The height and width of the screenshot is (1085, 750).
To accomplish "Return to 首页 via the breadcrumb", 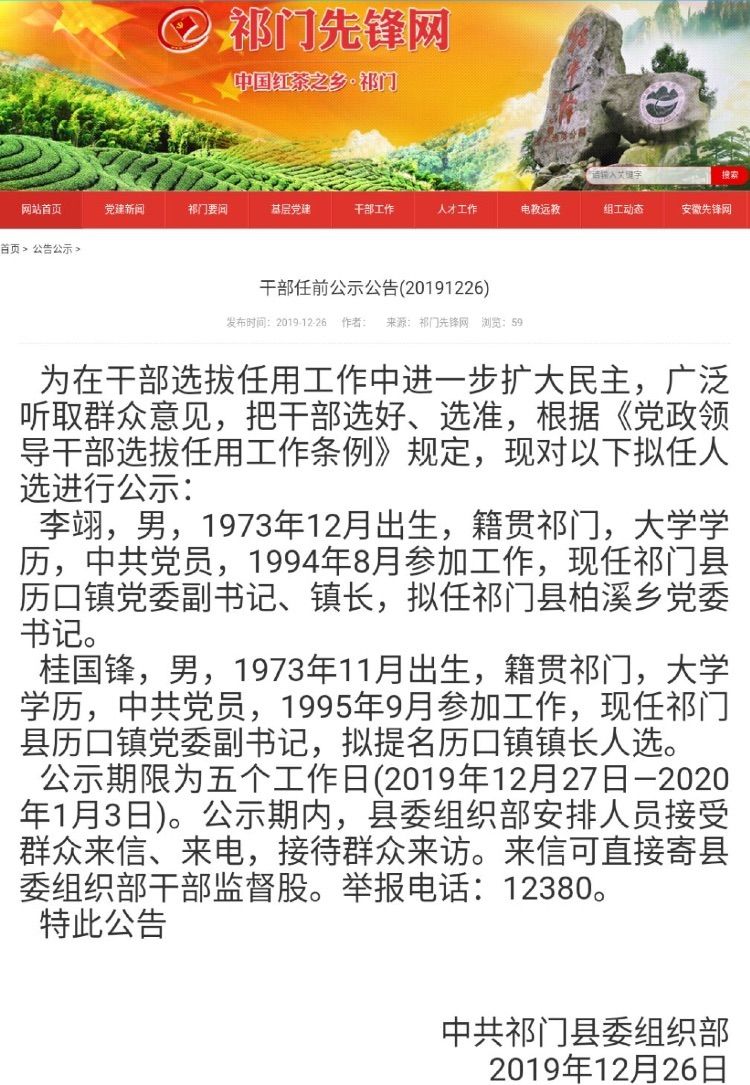I will tap(9, 249).
